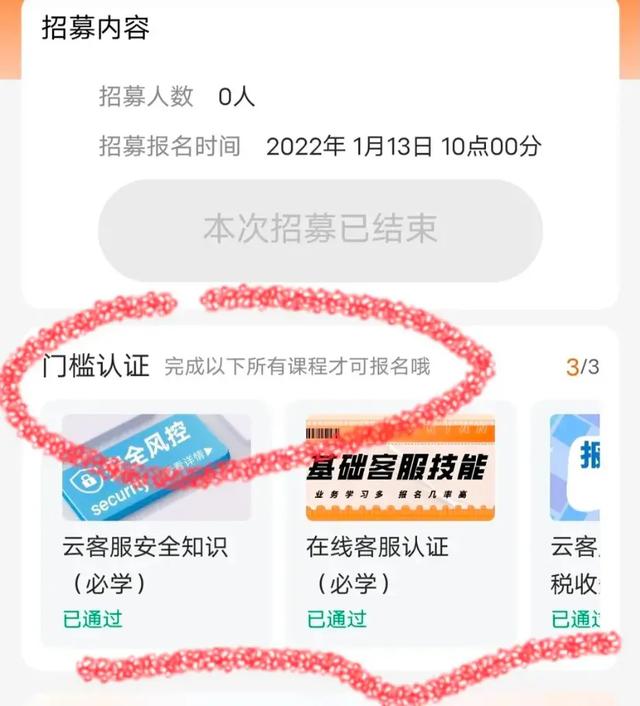640x706 pixels.
Task: Open the partially visible third course card
Action: click(x=580, y=522)
